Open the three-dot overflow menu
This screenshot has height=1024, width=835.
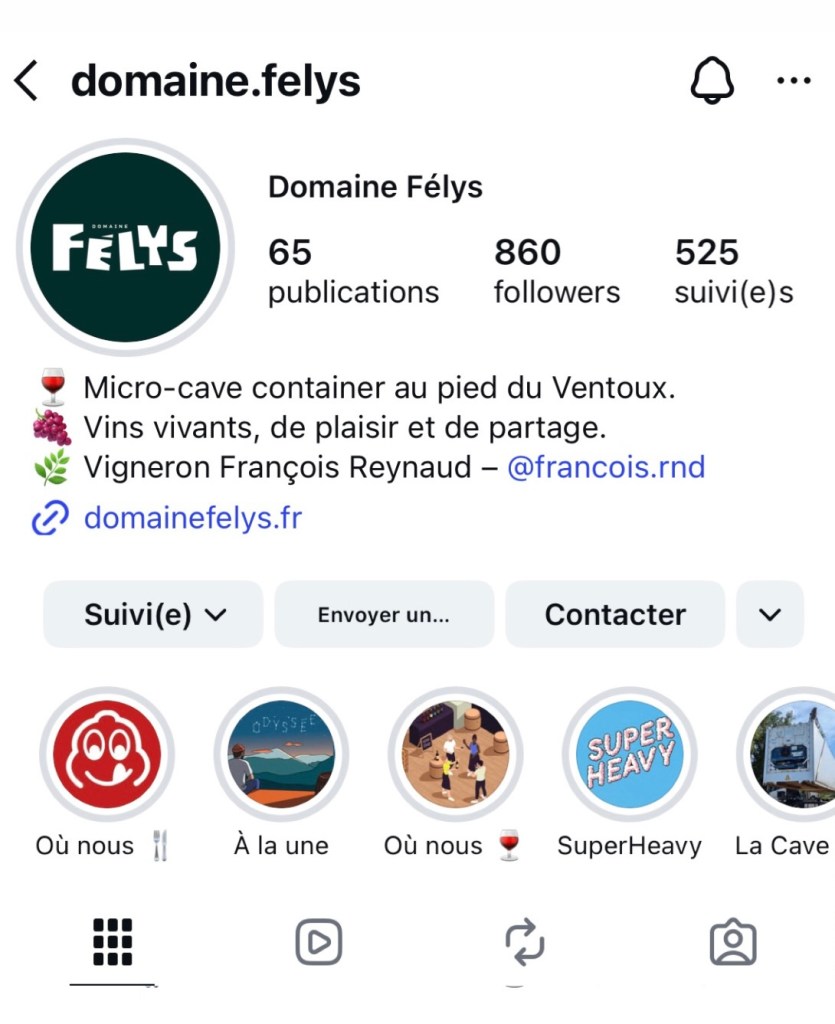[x=793, y=81]
